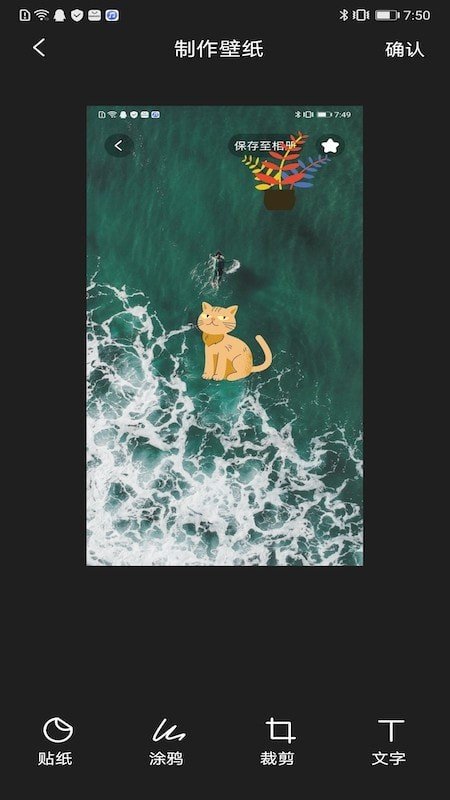This screenshot has height=800, width=450.
Task: Open the 贴纸 sticker tool
Action: [x=55, y=741]
